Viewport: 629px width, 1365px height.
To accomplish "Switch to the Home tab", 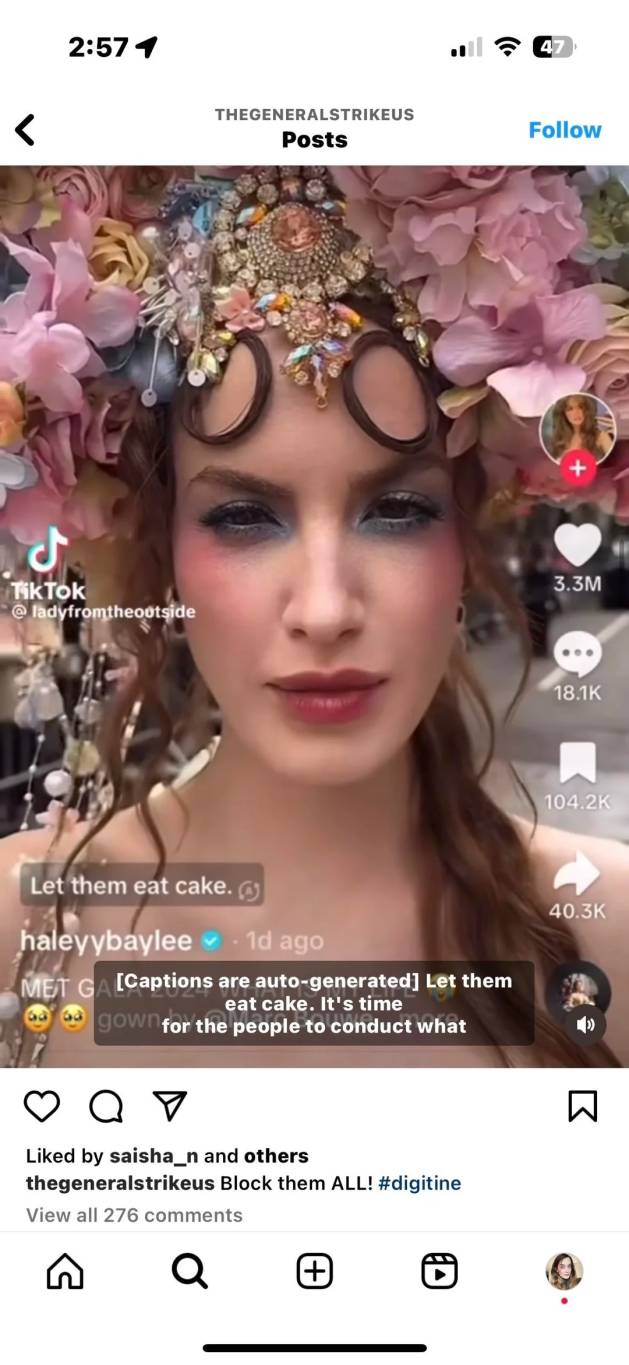I will (65, 1271).
